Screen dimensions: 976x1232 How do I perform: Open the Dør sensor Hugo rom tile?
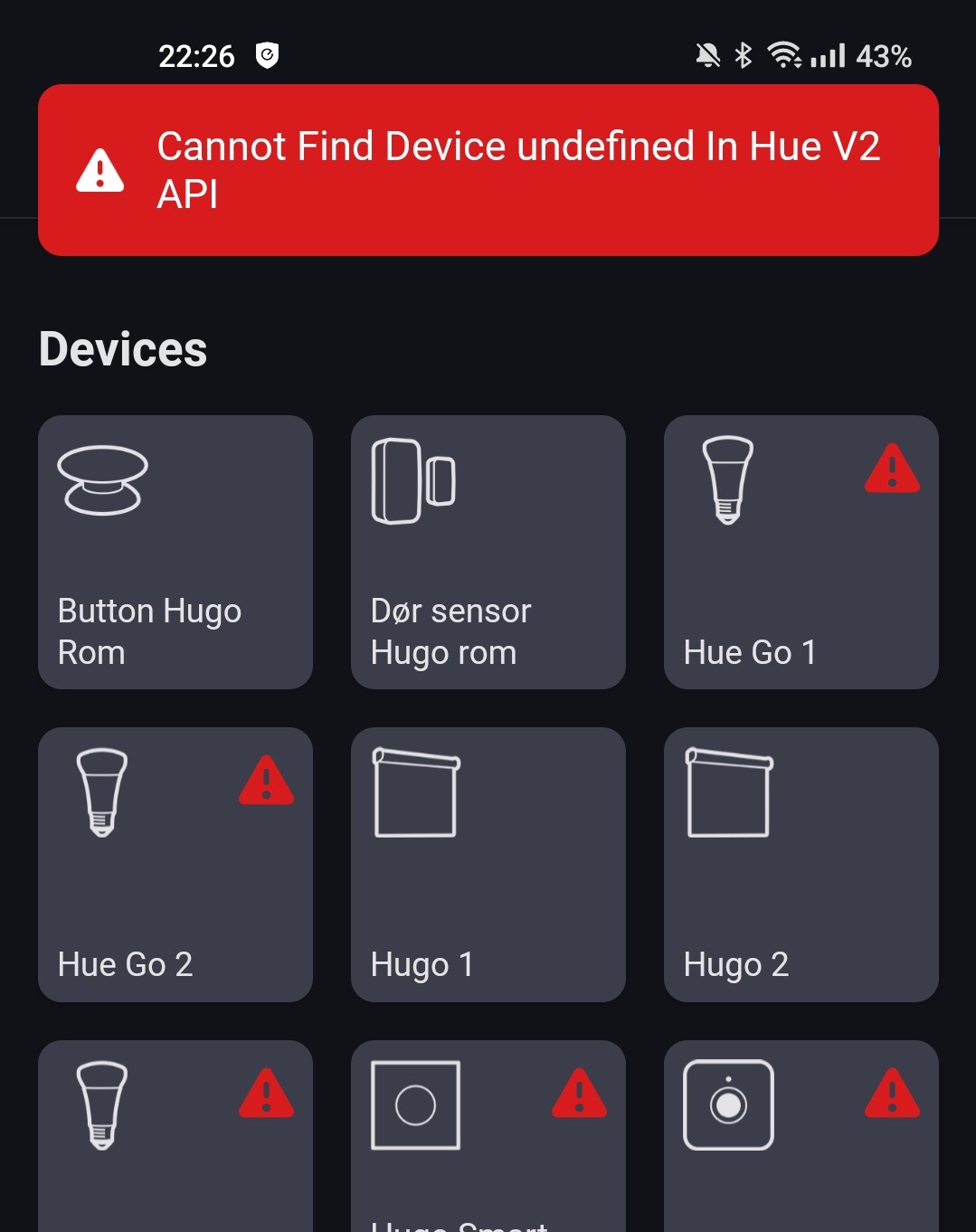(x=488, y=552)
